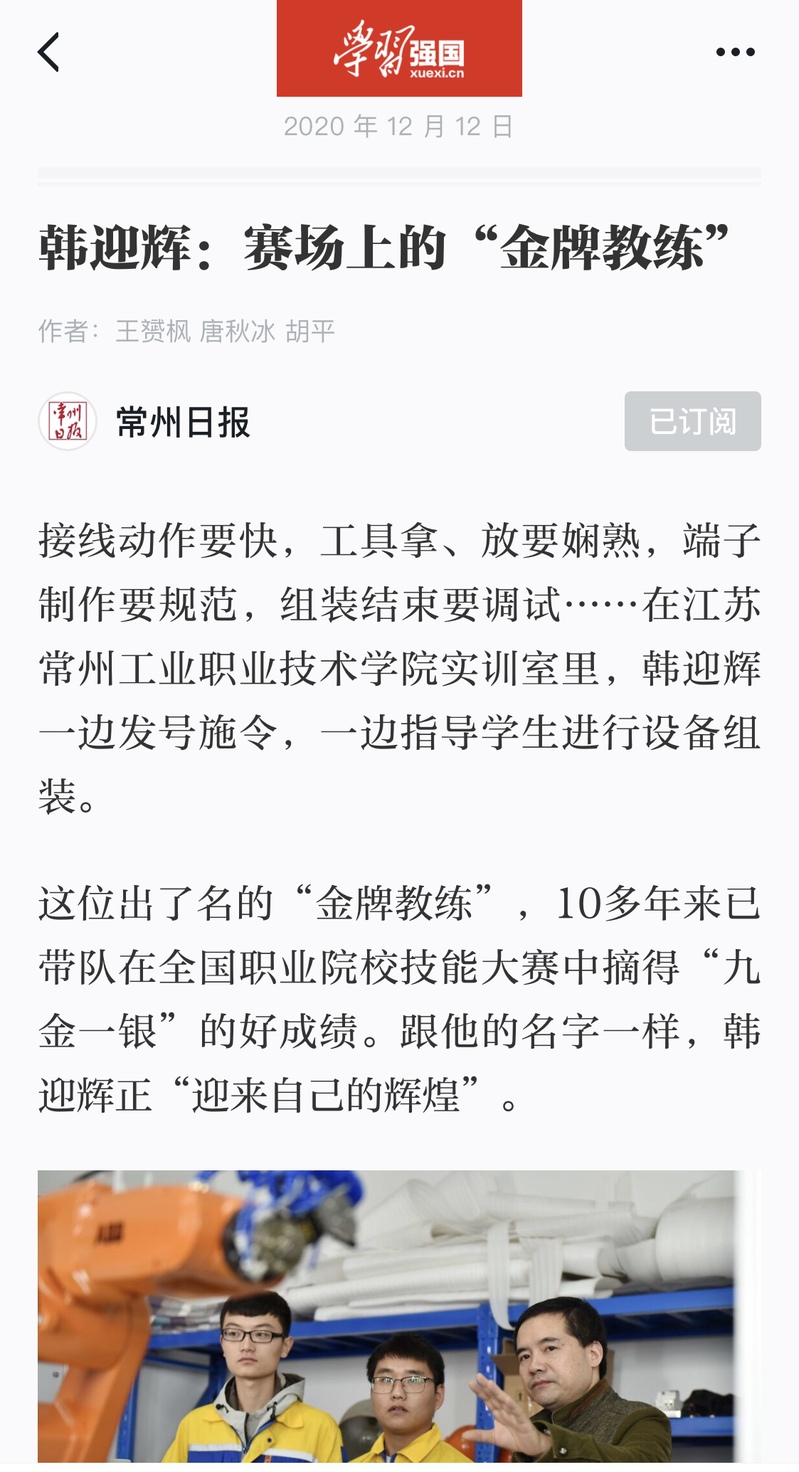
Task: Tap the 已订阅 subscription button
Action: point(692,421)
